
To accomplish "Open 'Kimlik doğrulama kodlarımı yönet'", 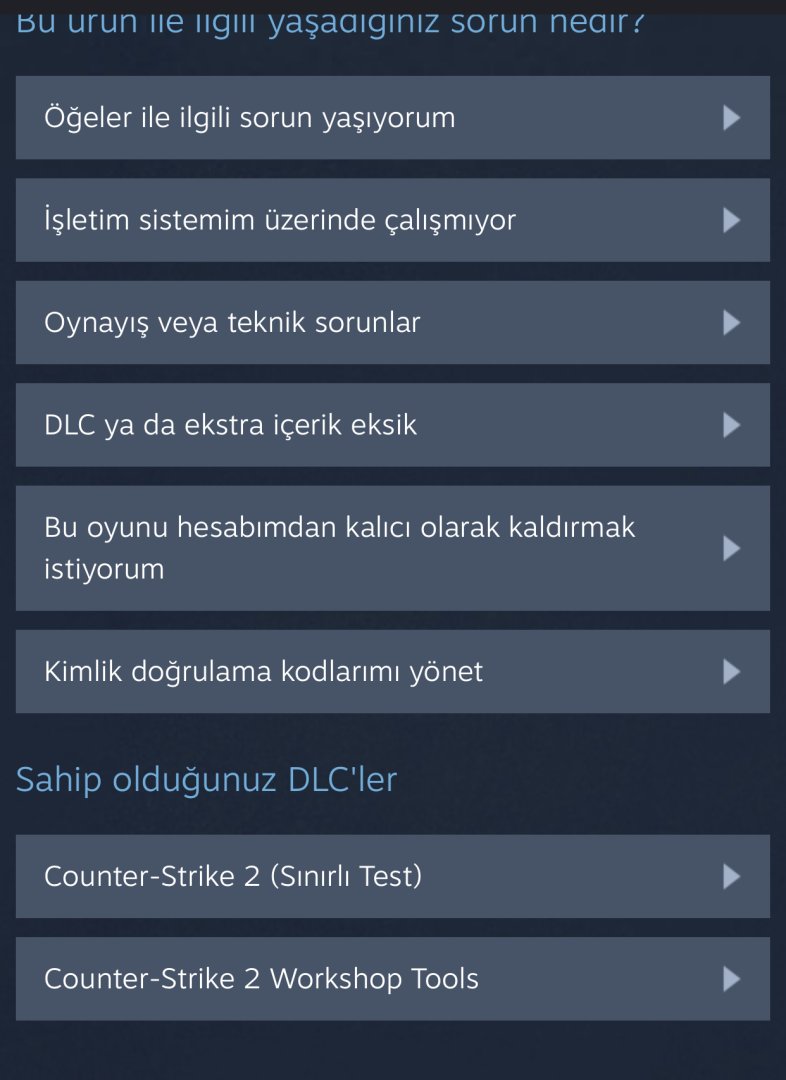I will click(x=392, y=671).
